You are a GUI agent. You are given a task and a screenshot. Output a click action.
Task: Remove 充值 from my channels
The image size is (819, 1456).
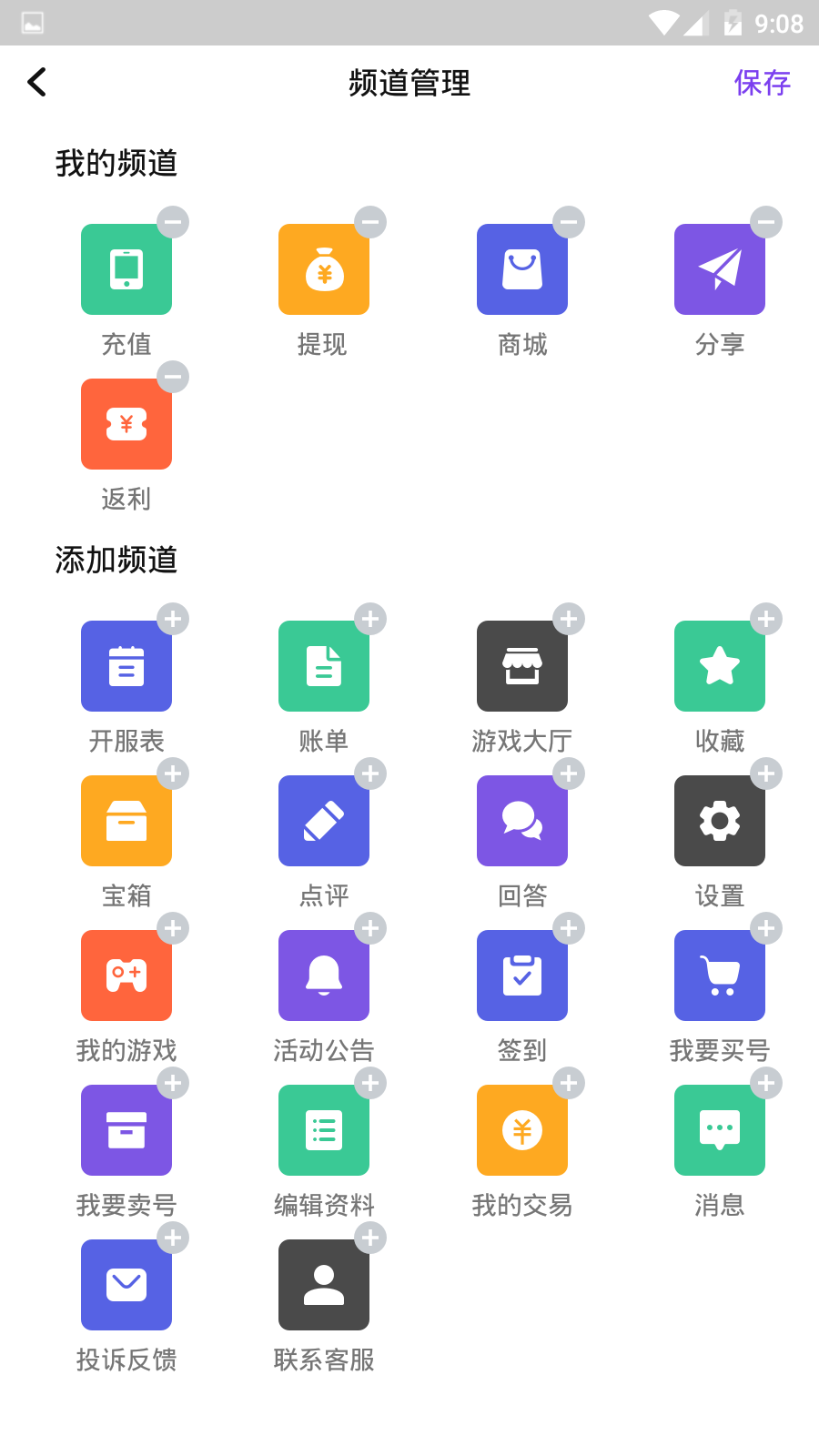[173, 222]
